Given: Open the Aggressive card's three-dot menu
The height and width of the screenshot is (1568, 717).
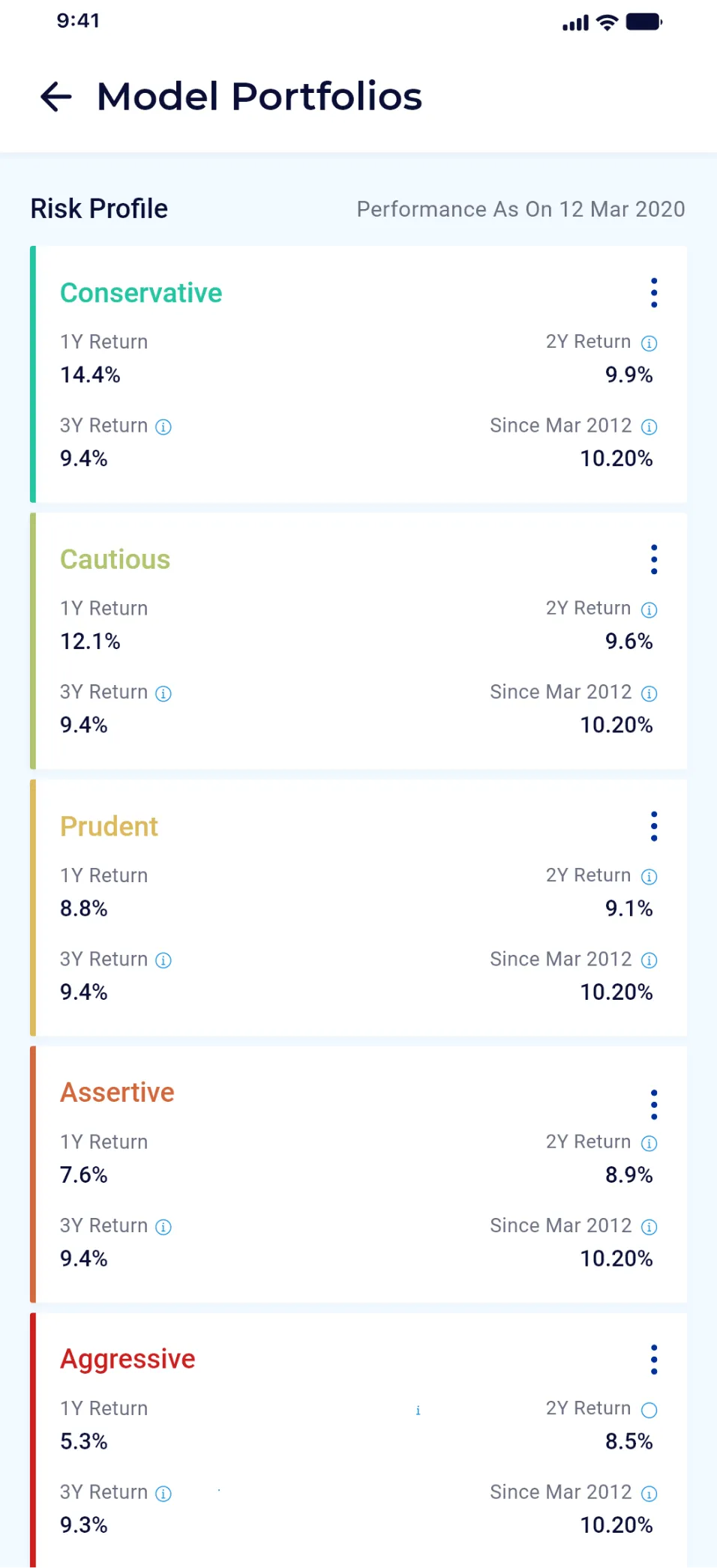Looking at the screenshot, I should (654, 1360).
